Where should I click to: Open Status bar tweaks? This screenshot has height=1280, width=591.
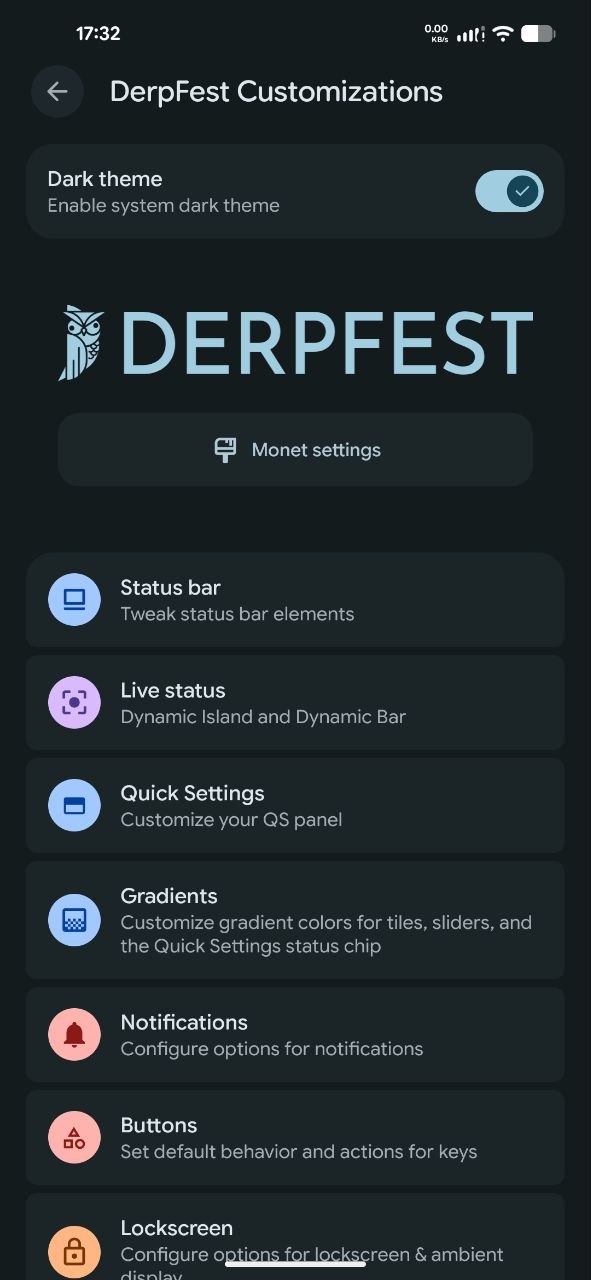coord(295,600)
